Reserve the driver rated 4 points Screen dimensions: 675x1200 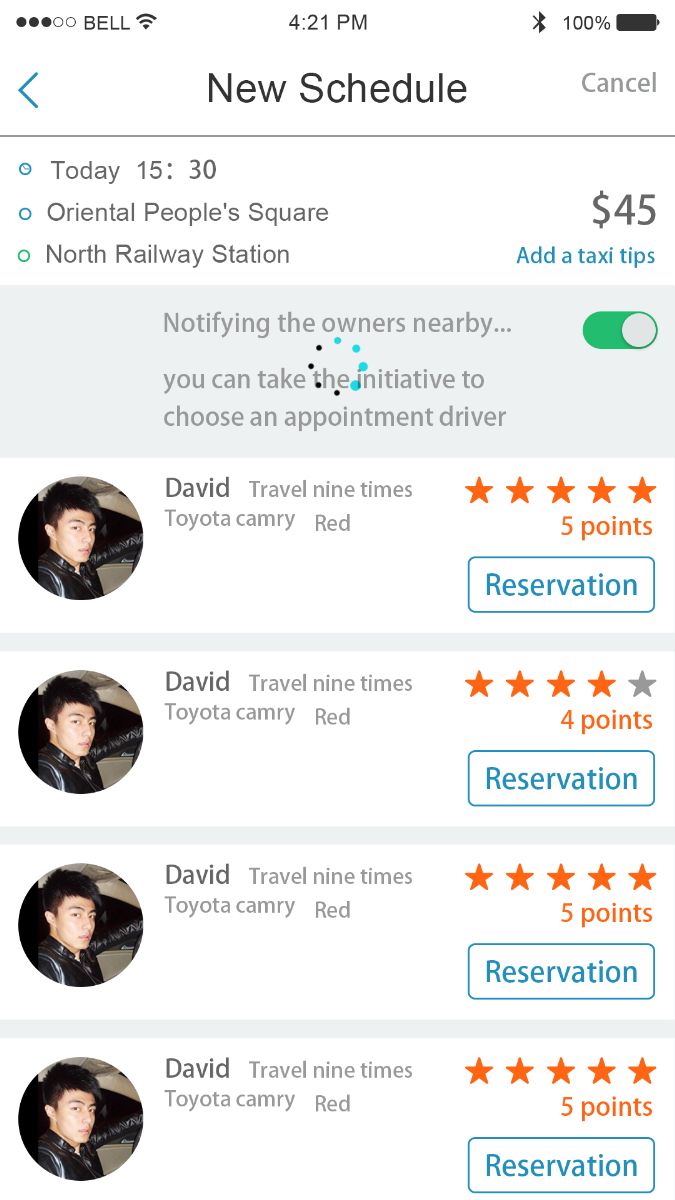click(x=561, y=779)
